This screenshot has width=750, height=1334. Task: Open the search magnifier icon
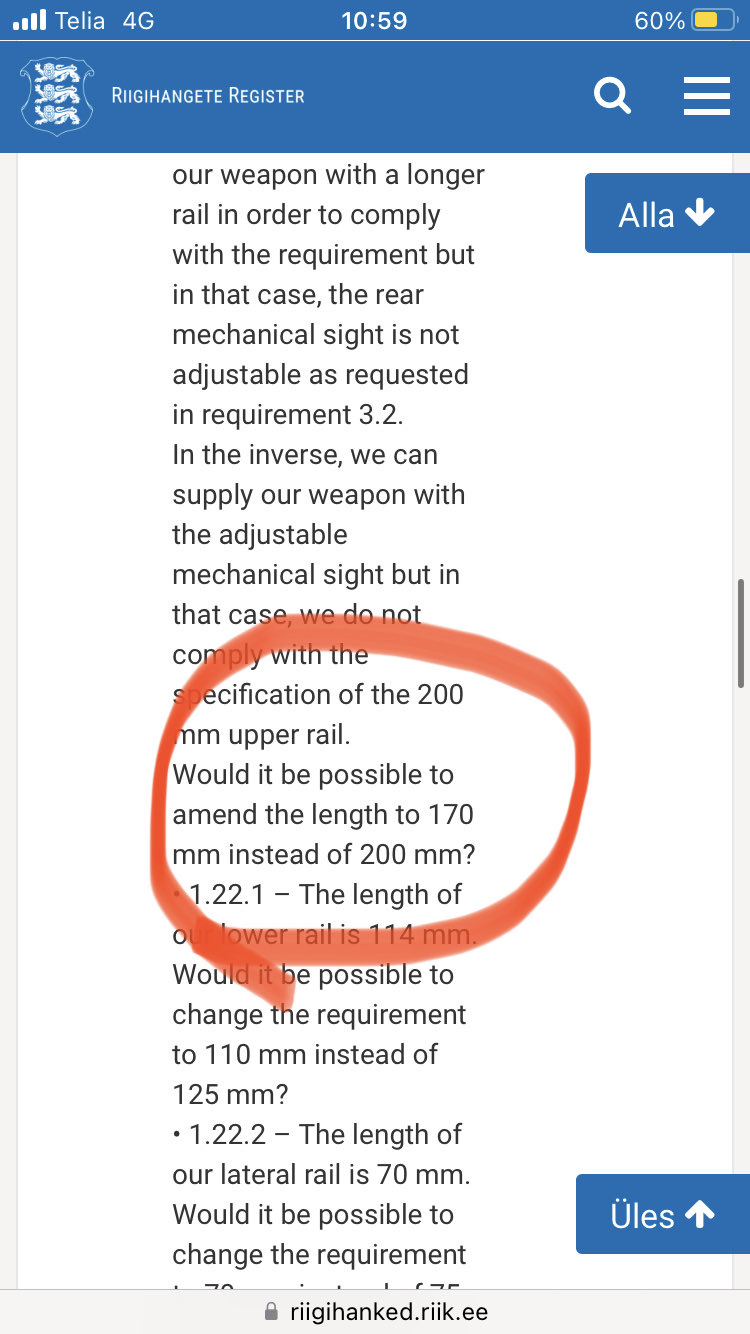612,97
